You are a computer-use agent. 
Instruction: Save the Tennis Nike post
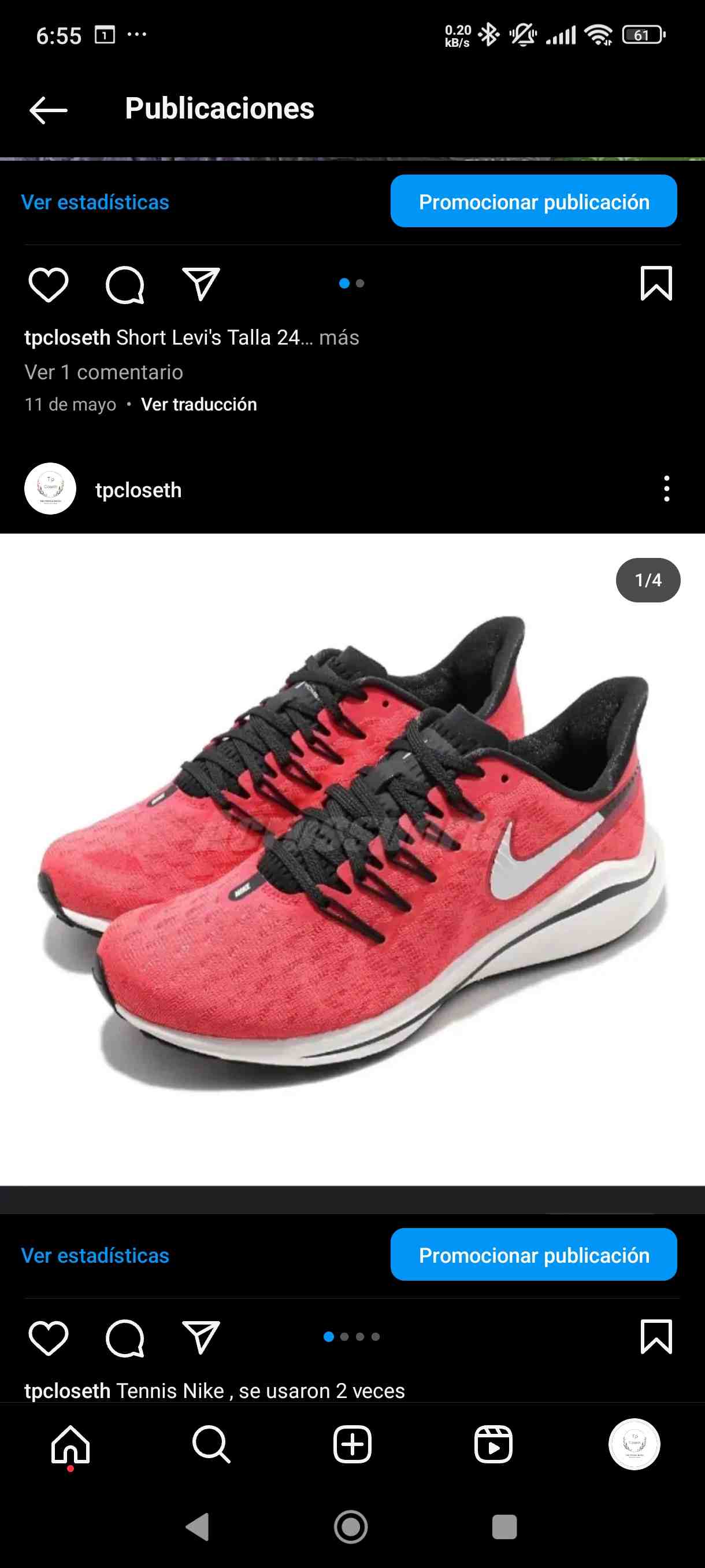pyautogui.click(x=656, y=1337)
